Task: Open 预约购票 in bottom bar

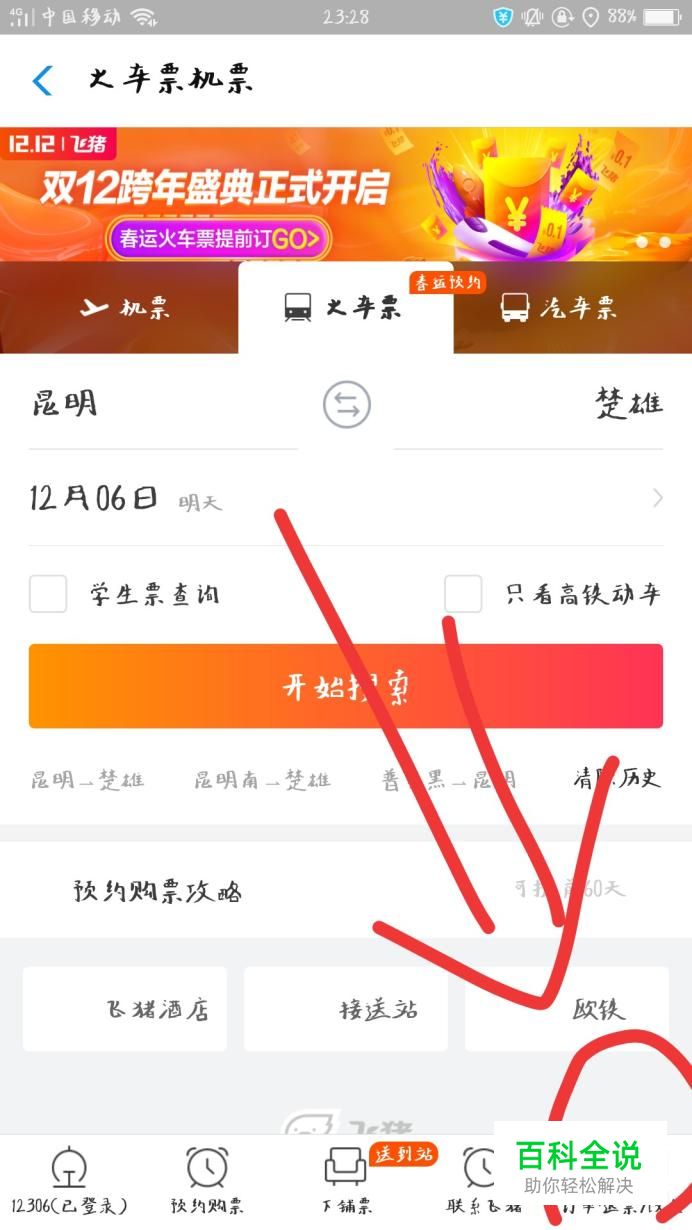Action: (x=207, y=1180)
